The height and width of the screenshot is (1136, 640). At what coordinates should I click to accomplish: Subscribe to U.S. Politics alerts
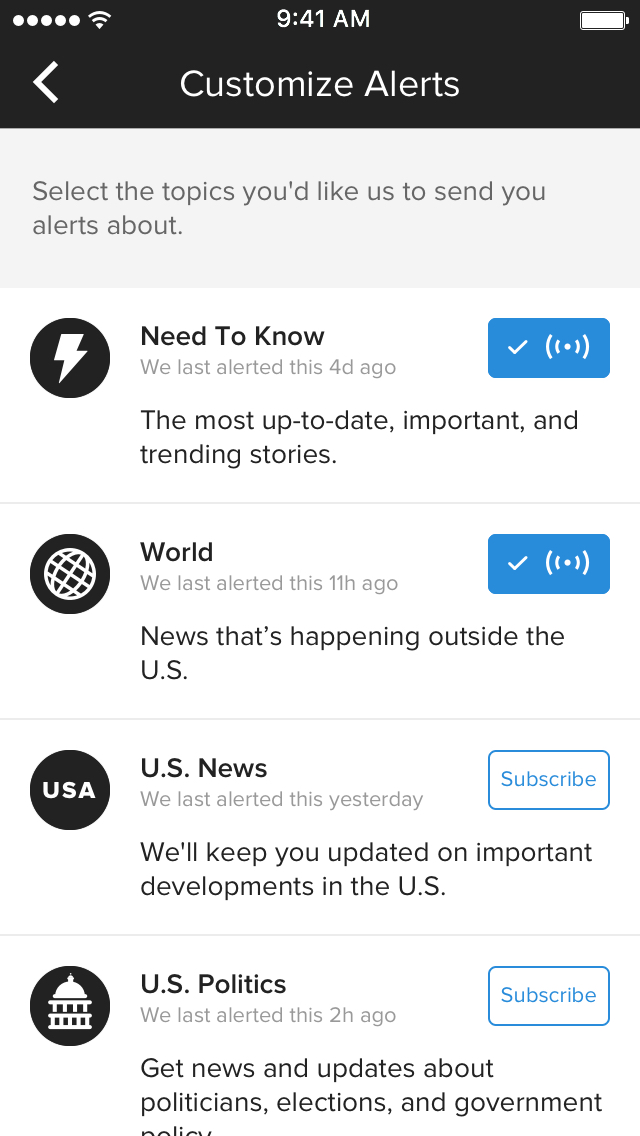pyautogui.click(x=549, y=995)
